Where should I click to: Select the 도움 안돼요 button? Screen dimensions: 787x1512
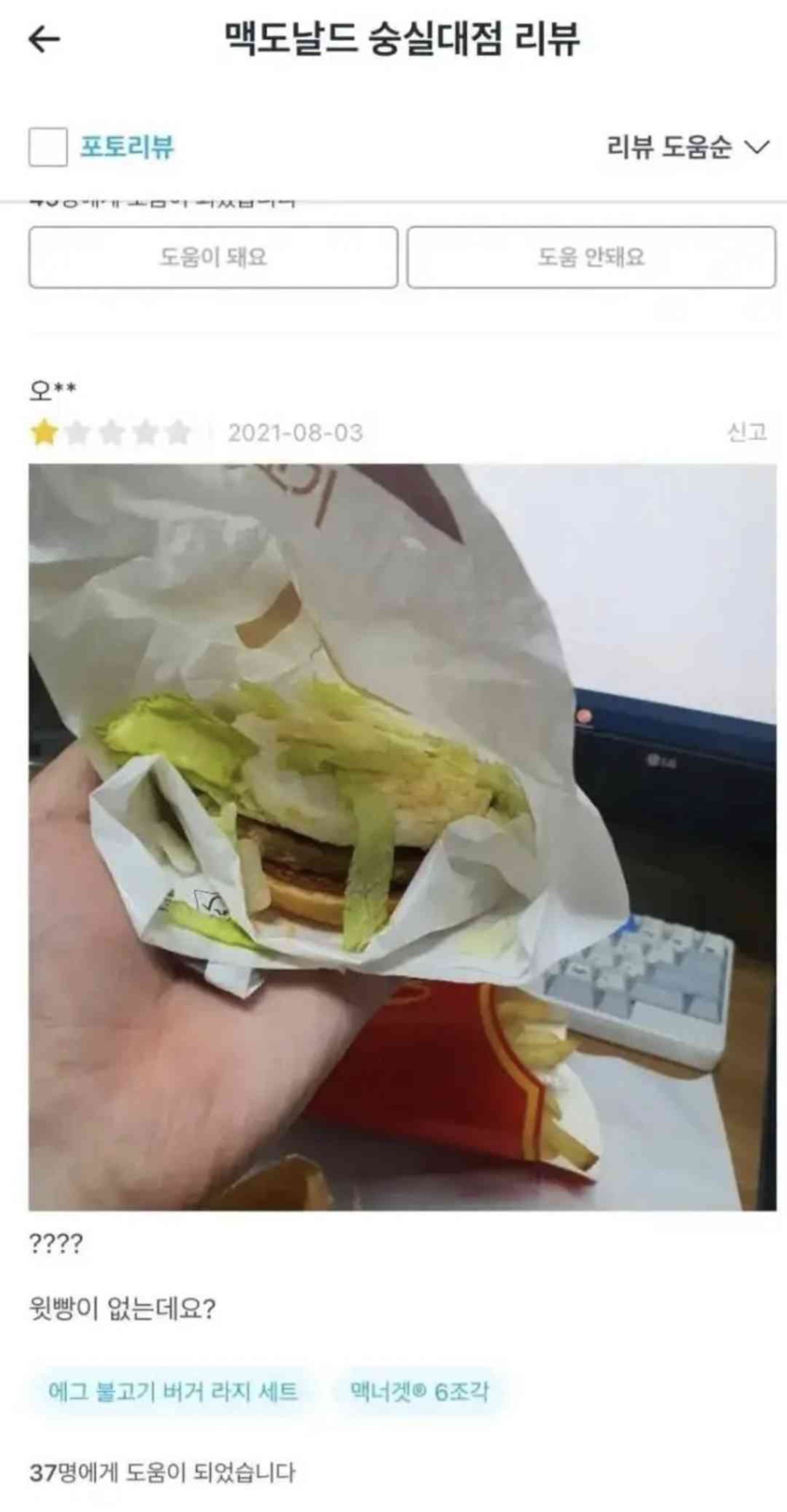click(591, 257)
